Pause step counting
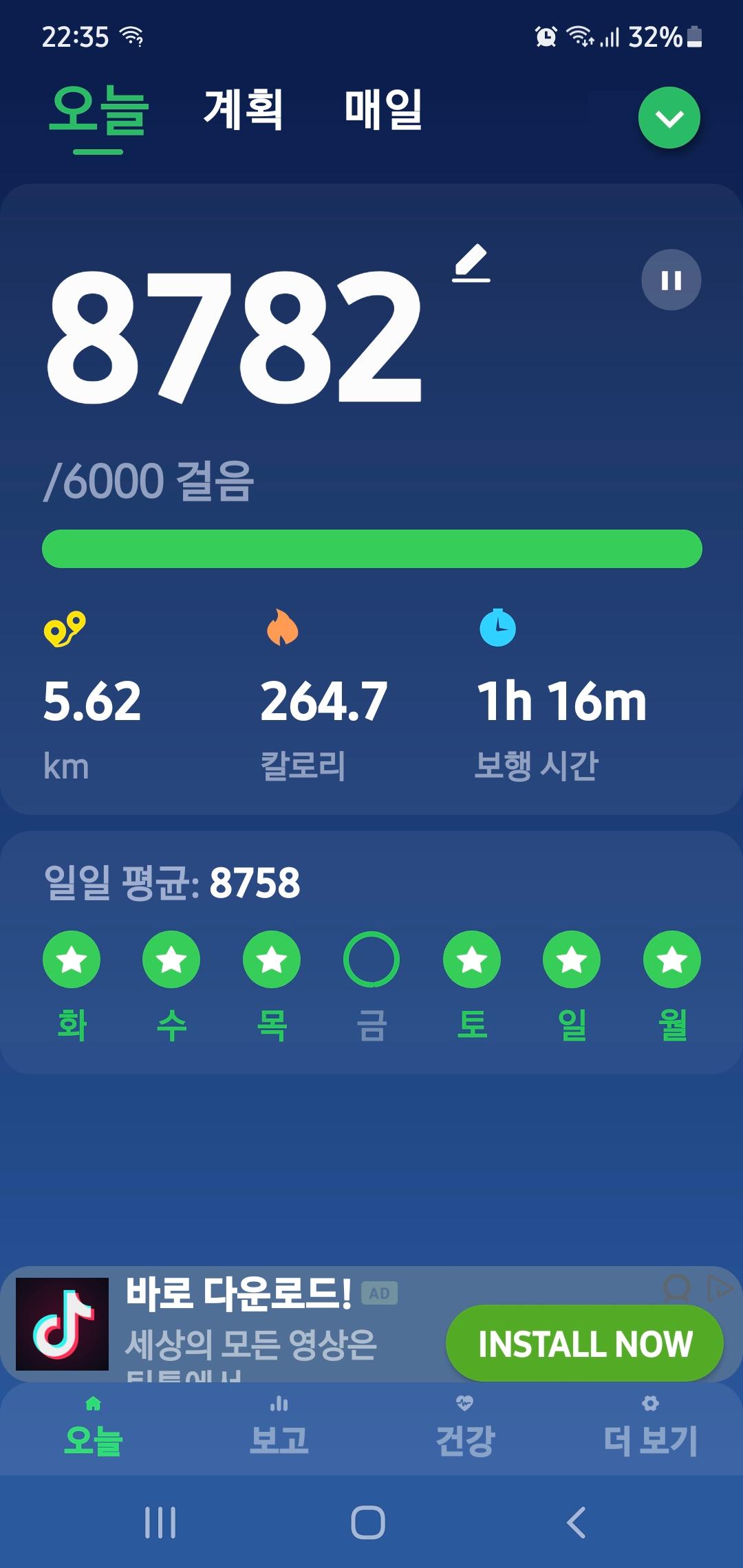Image resolution: width=743 pixels, height=1568 pixels. (671, 280)
